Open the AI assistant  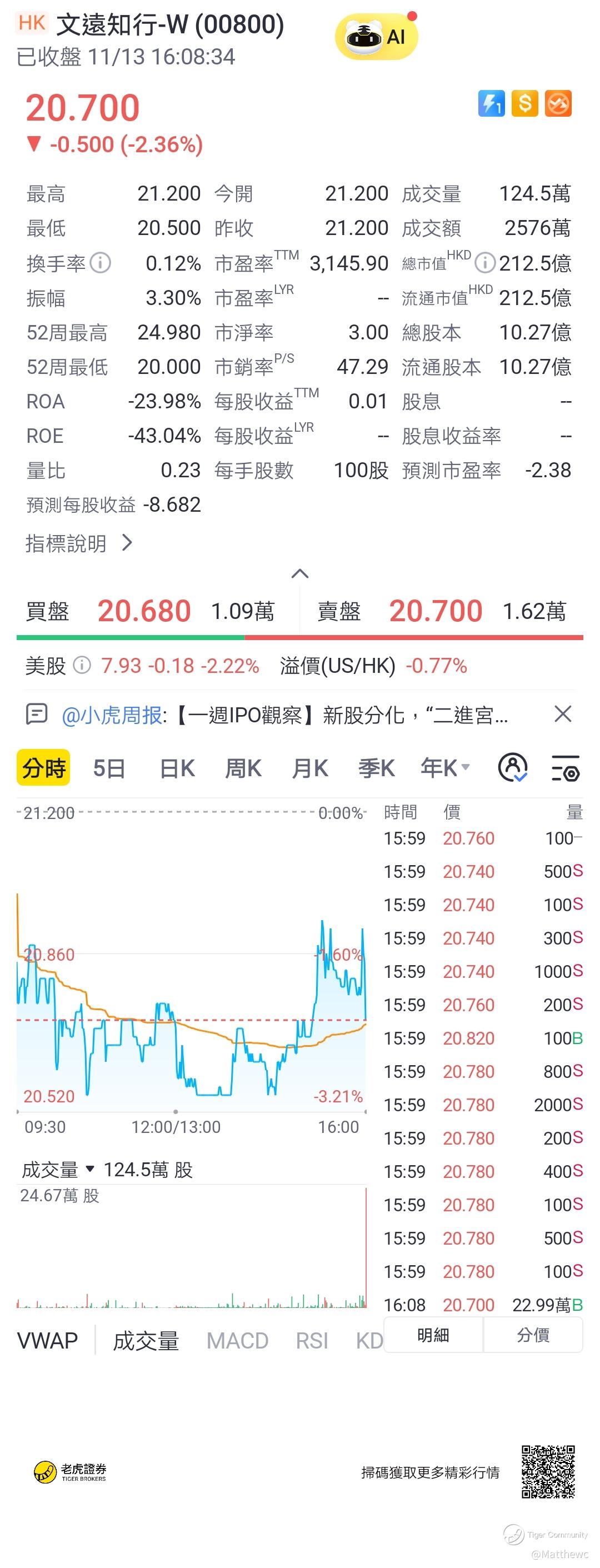click(x=376, y=37)
